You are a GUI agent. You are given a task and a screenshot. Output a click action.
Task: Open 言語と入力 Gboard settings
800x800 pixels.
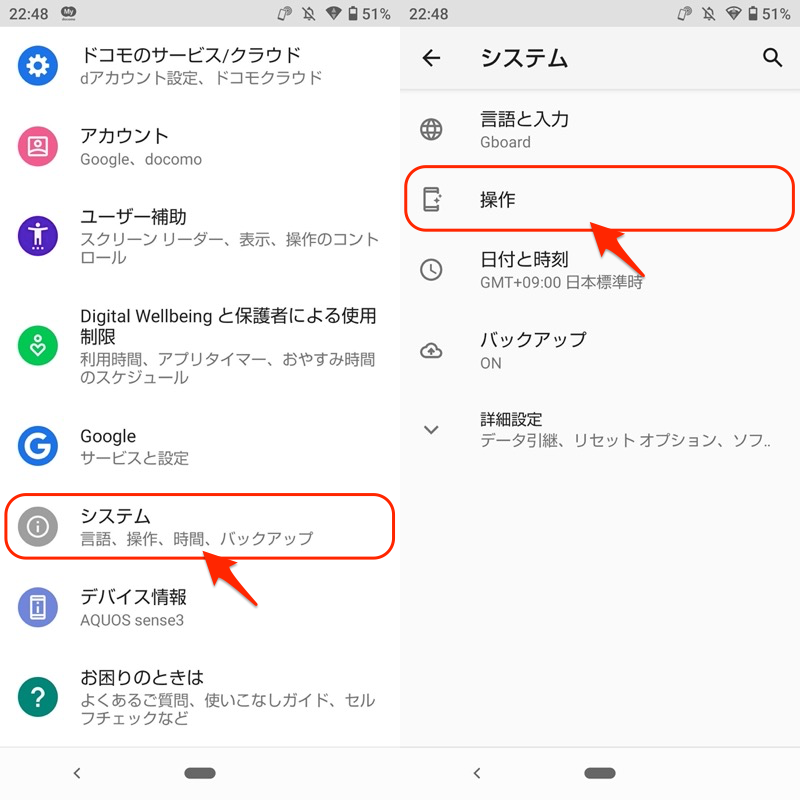(x=600, y=129)
